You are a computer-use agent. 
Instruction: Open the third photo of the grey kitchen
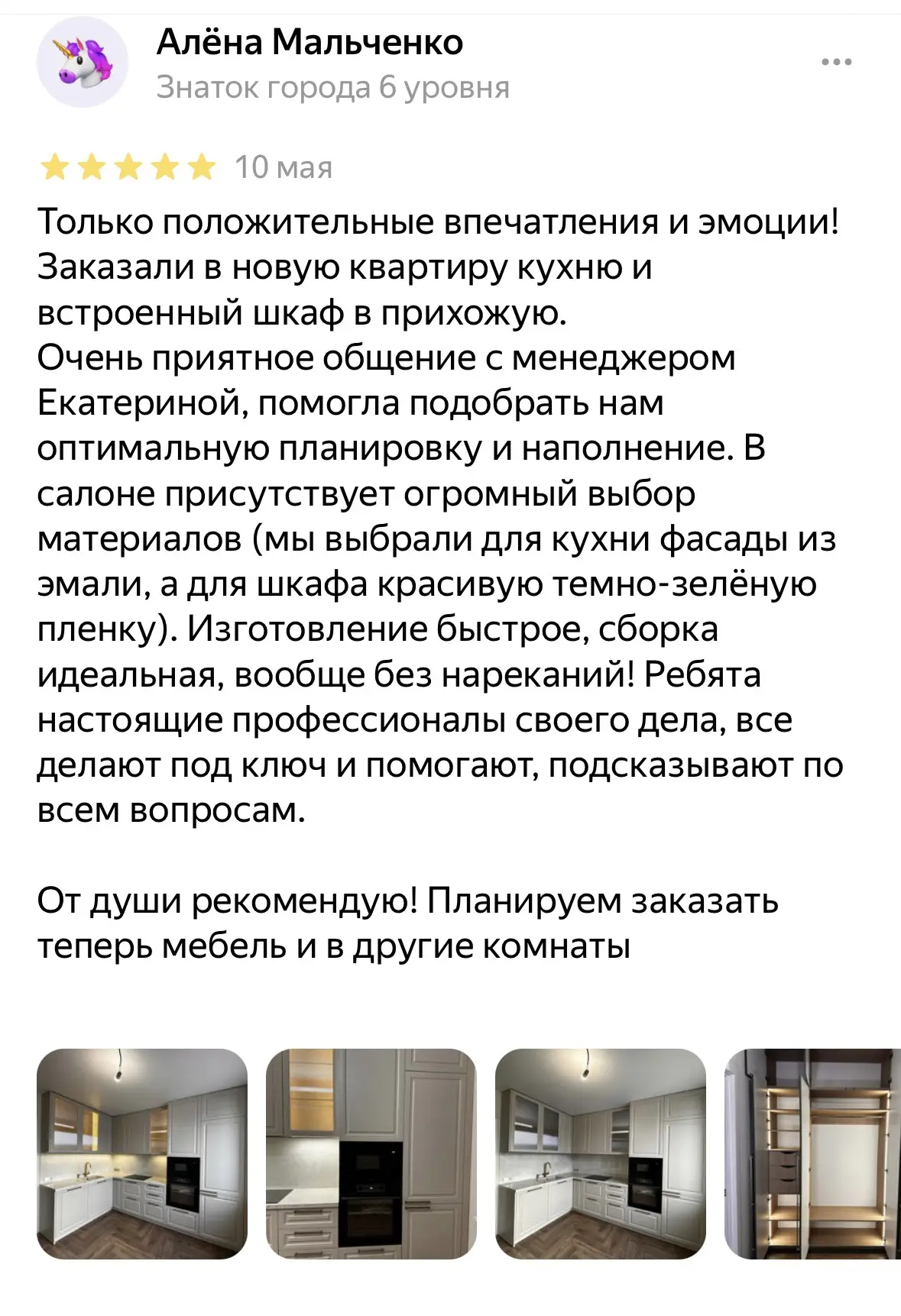[601, 1154]
